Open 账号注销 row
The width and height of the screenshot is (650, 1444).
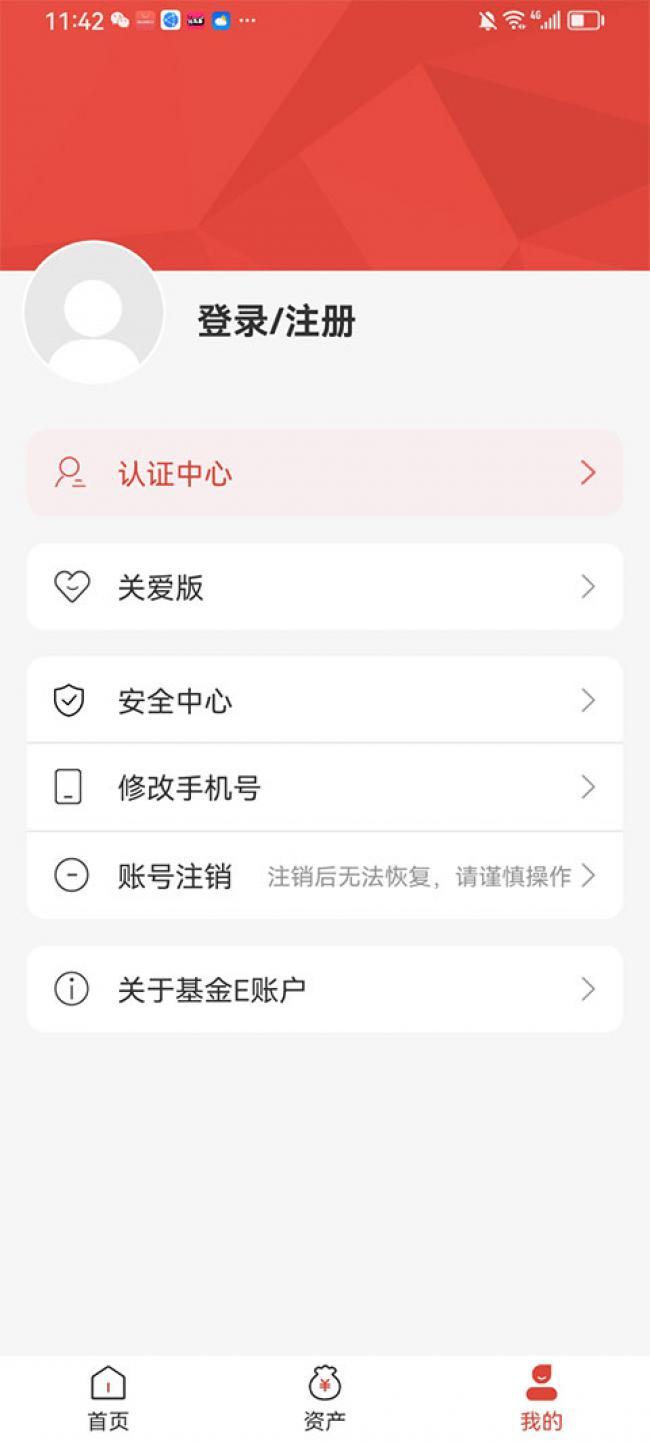pyautogui.click(x=324, y=876)
